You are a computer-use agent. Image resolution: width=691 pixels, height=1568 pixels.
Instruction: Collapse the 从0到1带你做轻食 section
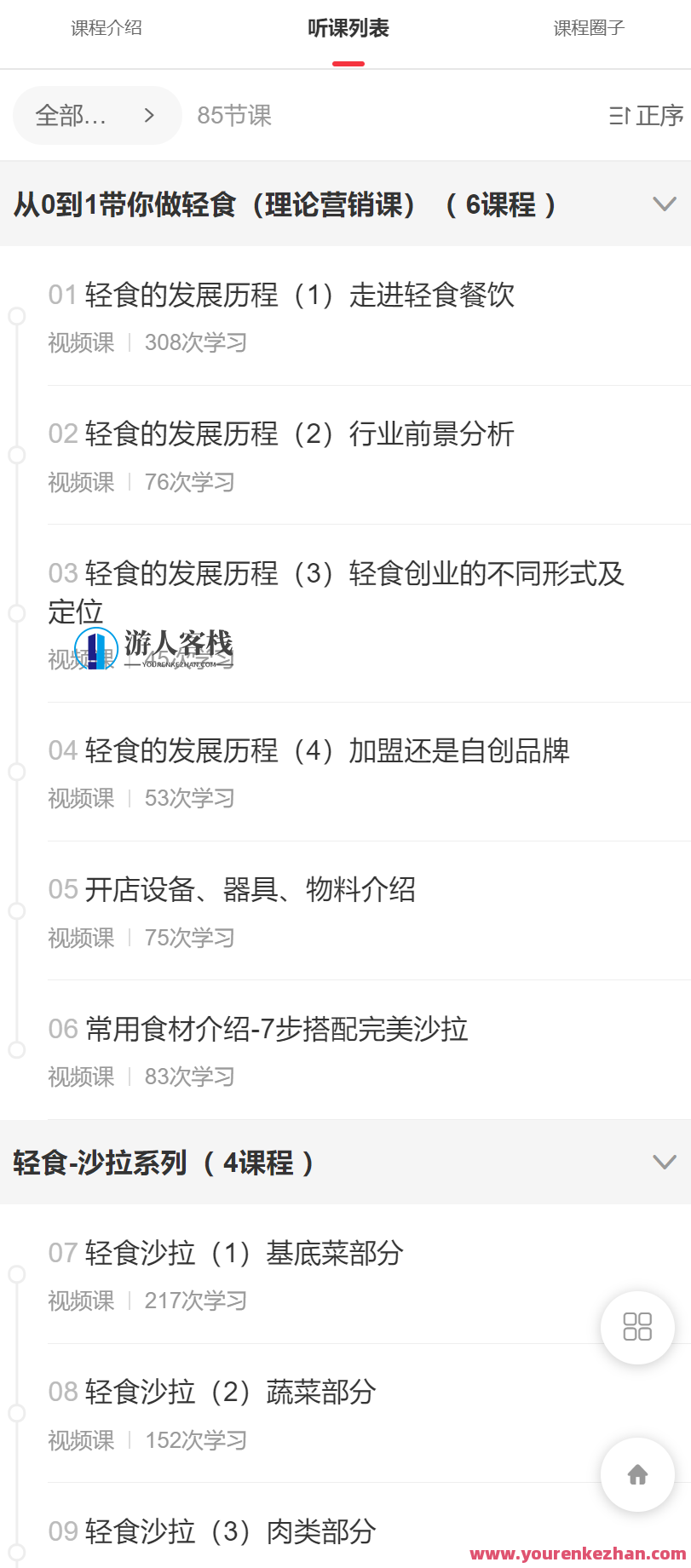(664, 204)
